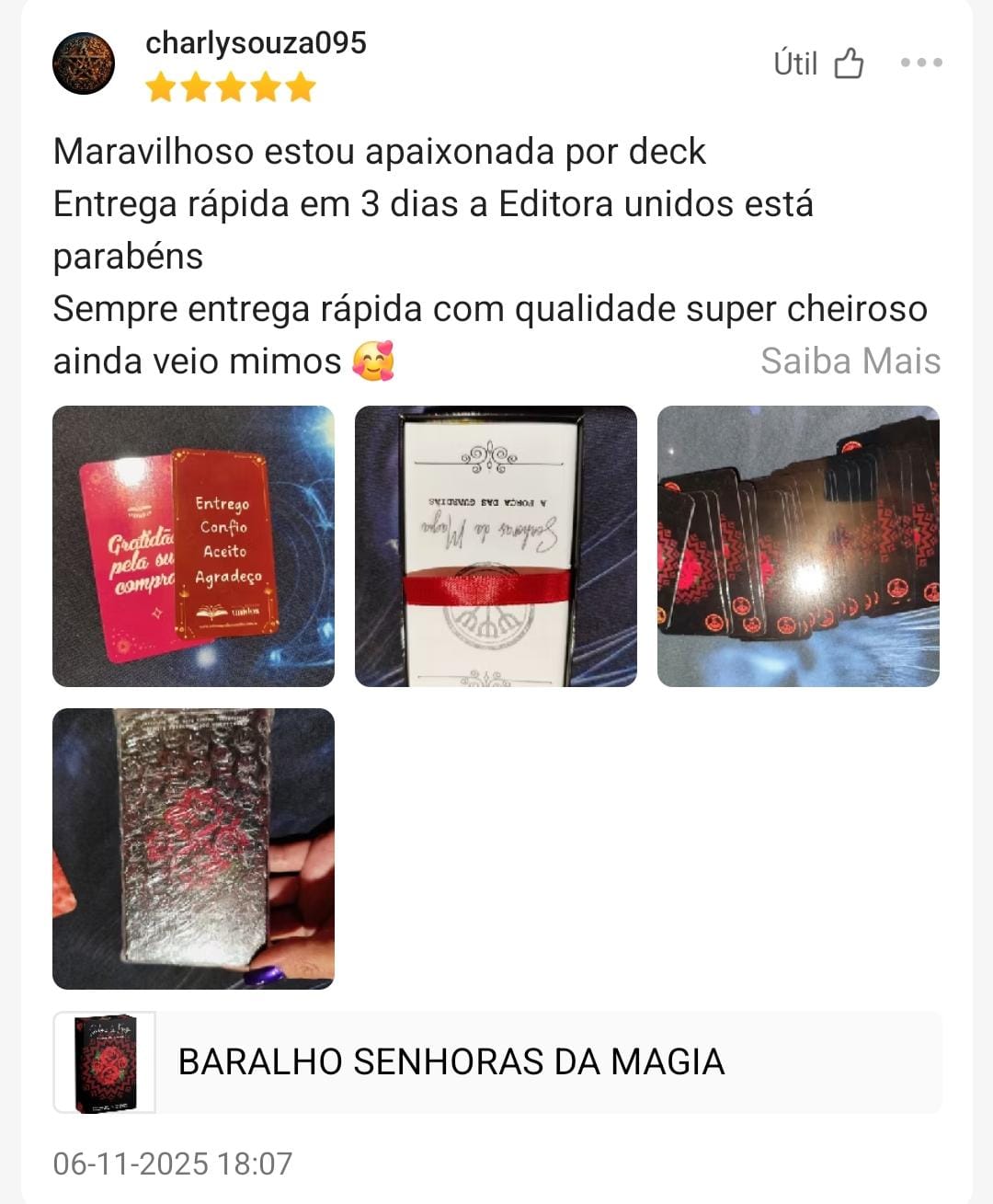
Task: Collapse the expanded review via Saiba Mais
Action: click(x=850, y=361)
